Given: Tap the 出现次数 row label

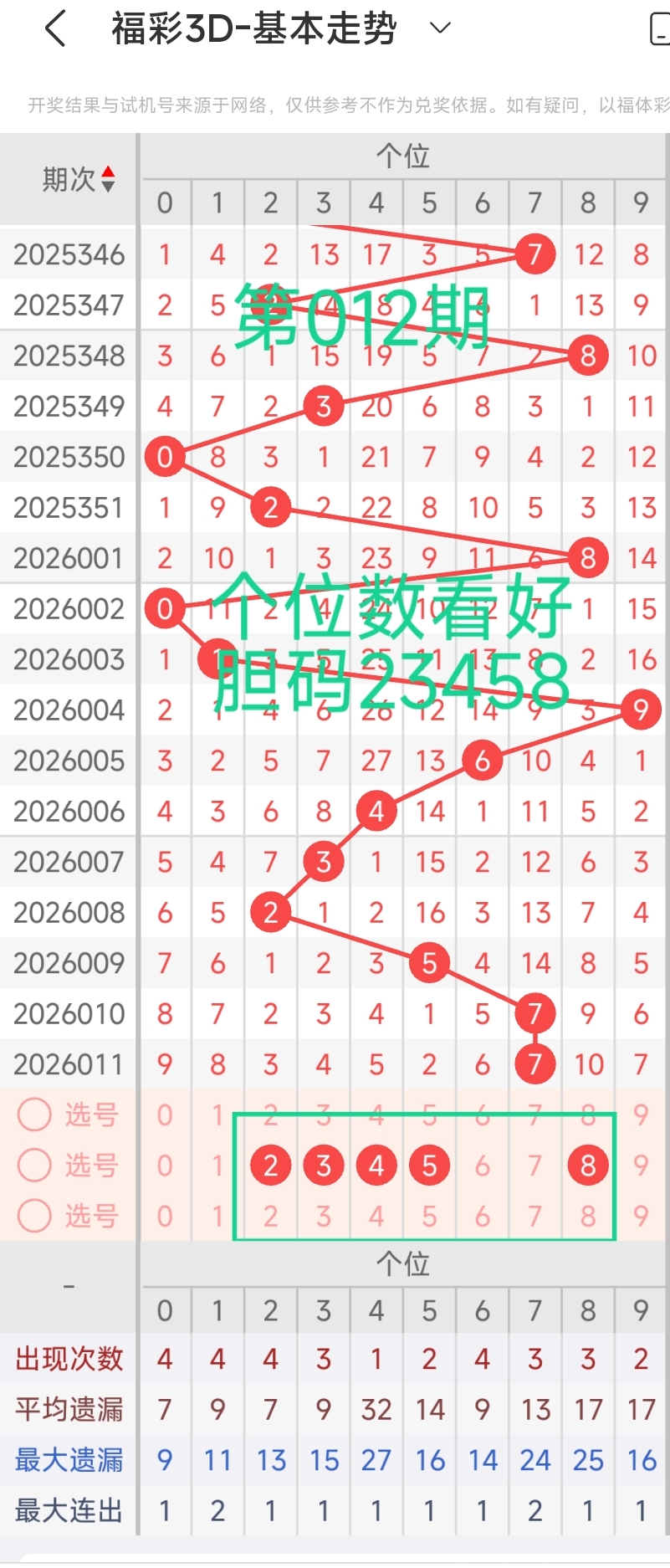Looking at the screenshot, I should 69,1360.
